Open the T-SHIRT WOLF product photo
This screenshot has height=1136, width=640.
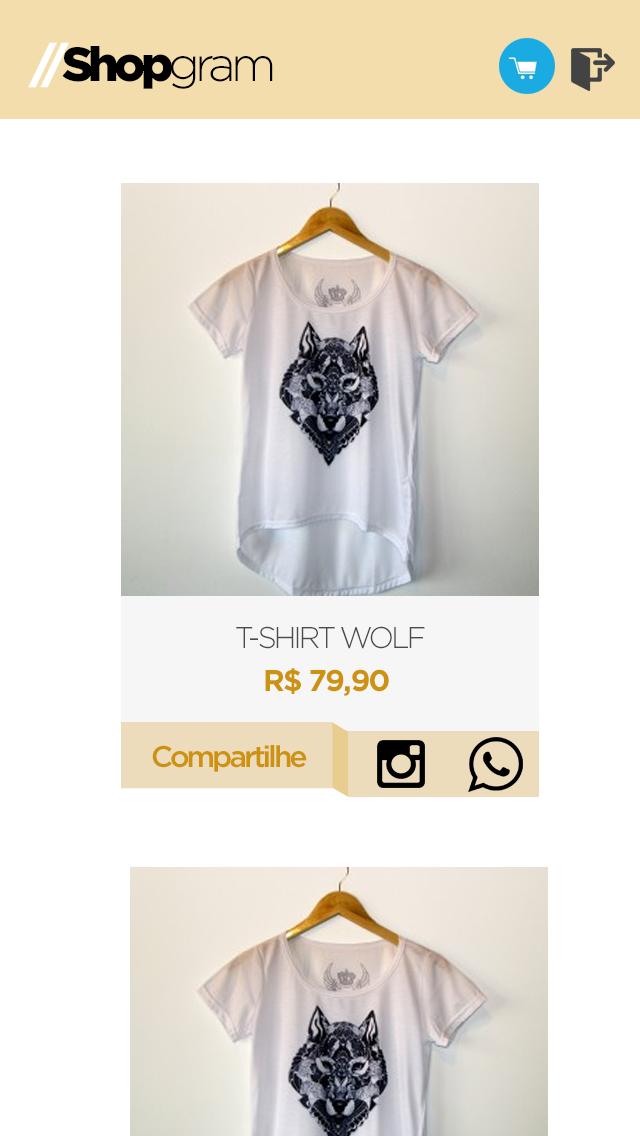330,389
